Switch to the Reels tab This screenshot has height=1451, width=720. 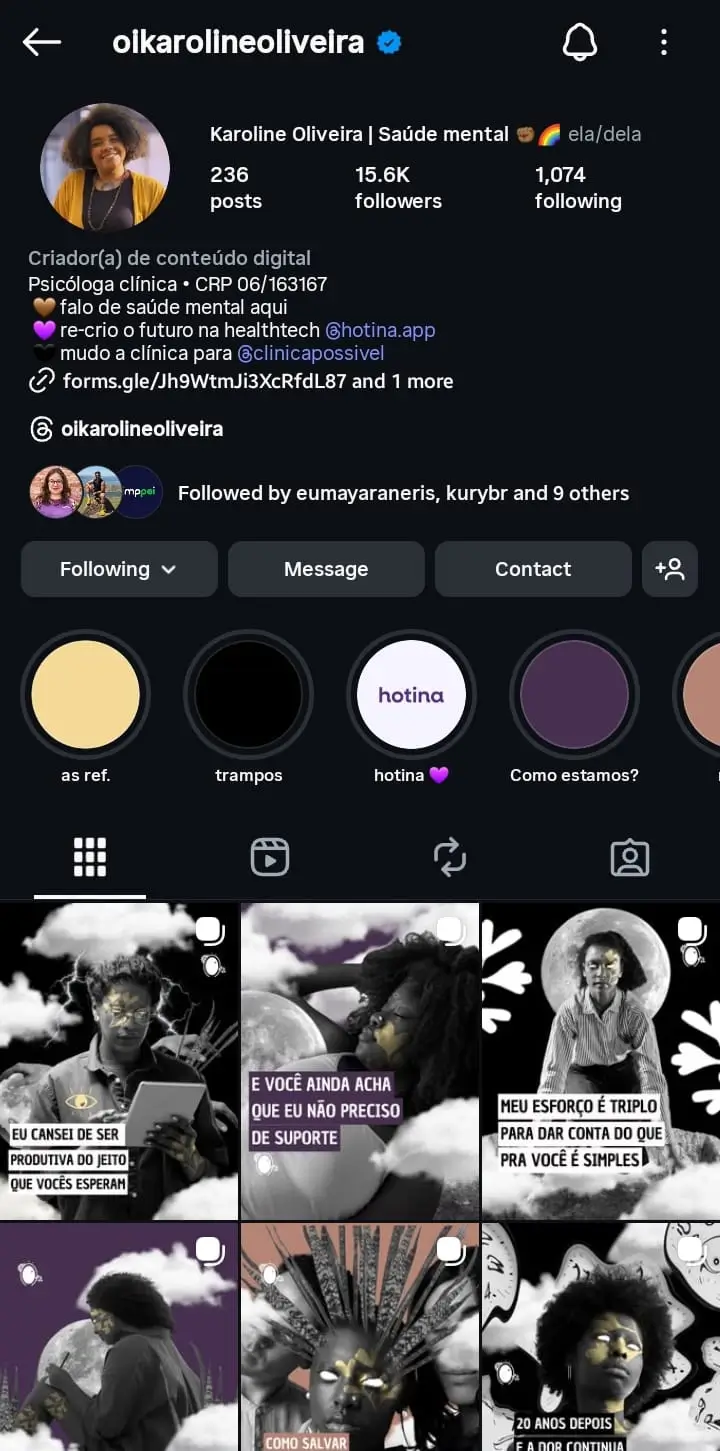tap(270, 858)
